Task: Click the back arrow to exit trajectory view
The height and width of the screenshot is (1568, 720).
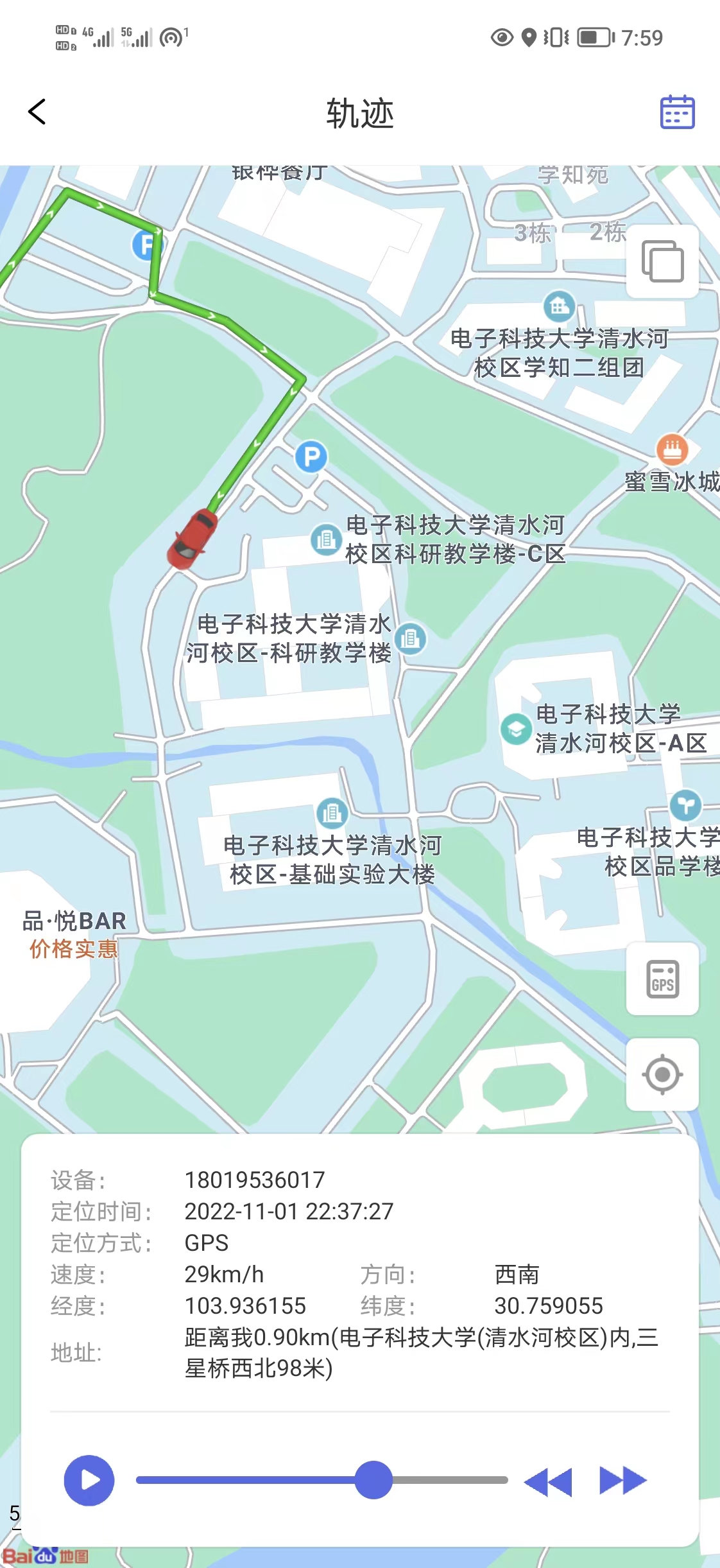Action: pos(37,111)
